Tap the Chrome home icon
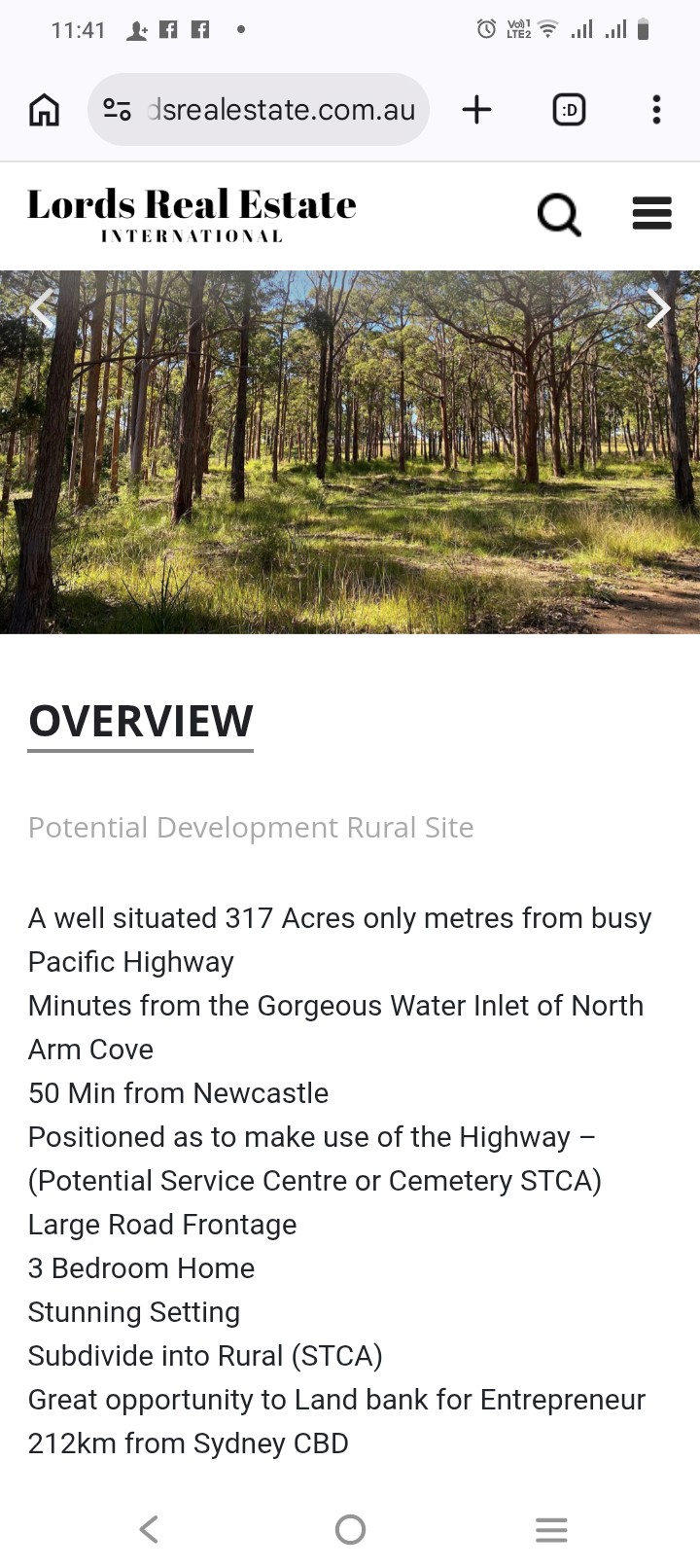Viewport: 700px width, 1568px height. tap(43, 110)
